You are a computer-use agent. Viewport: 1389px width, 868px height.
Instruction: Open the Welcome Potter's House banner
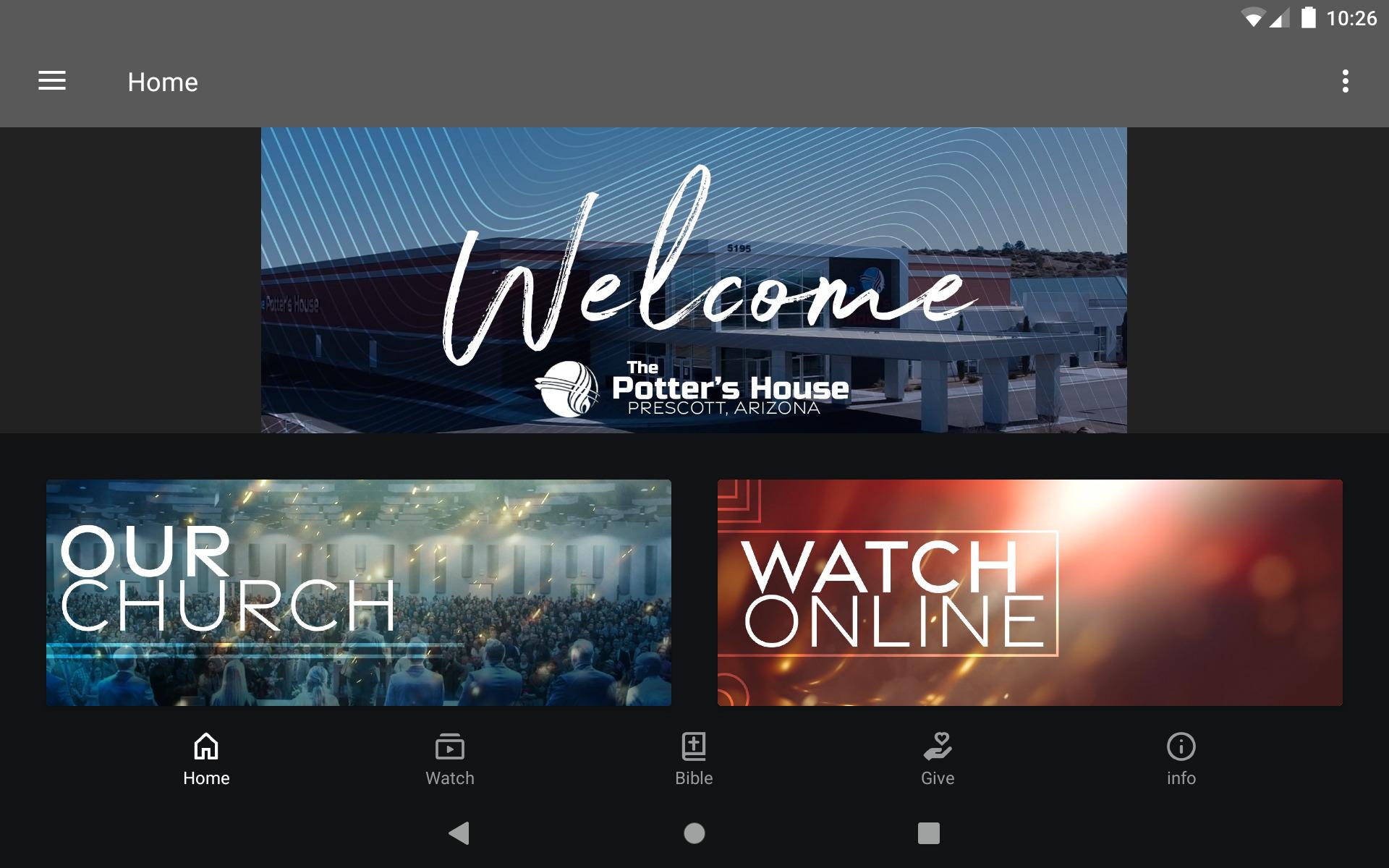click(x=694, y=281)
